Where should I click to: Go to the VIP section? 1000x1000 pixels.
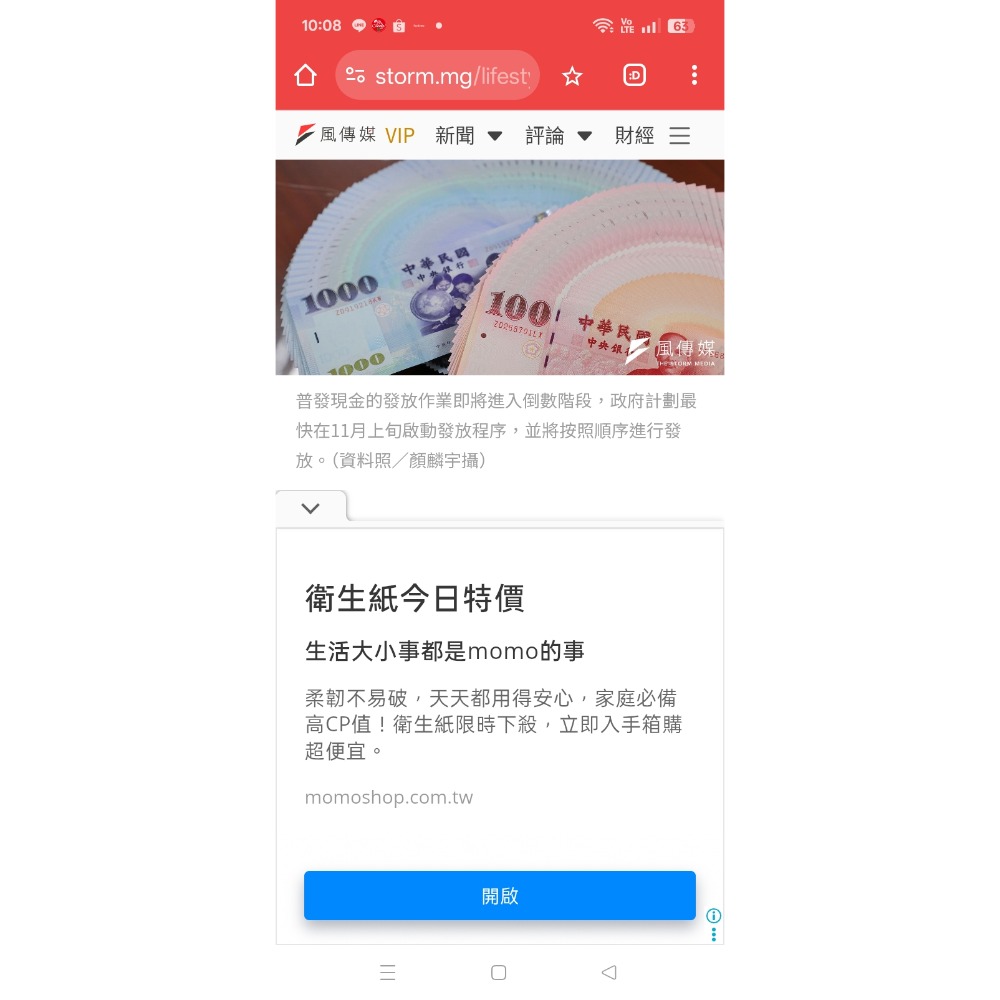400,136
